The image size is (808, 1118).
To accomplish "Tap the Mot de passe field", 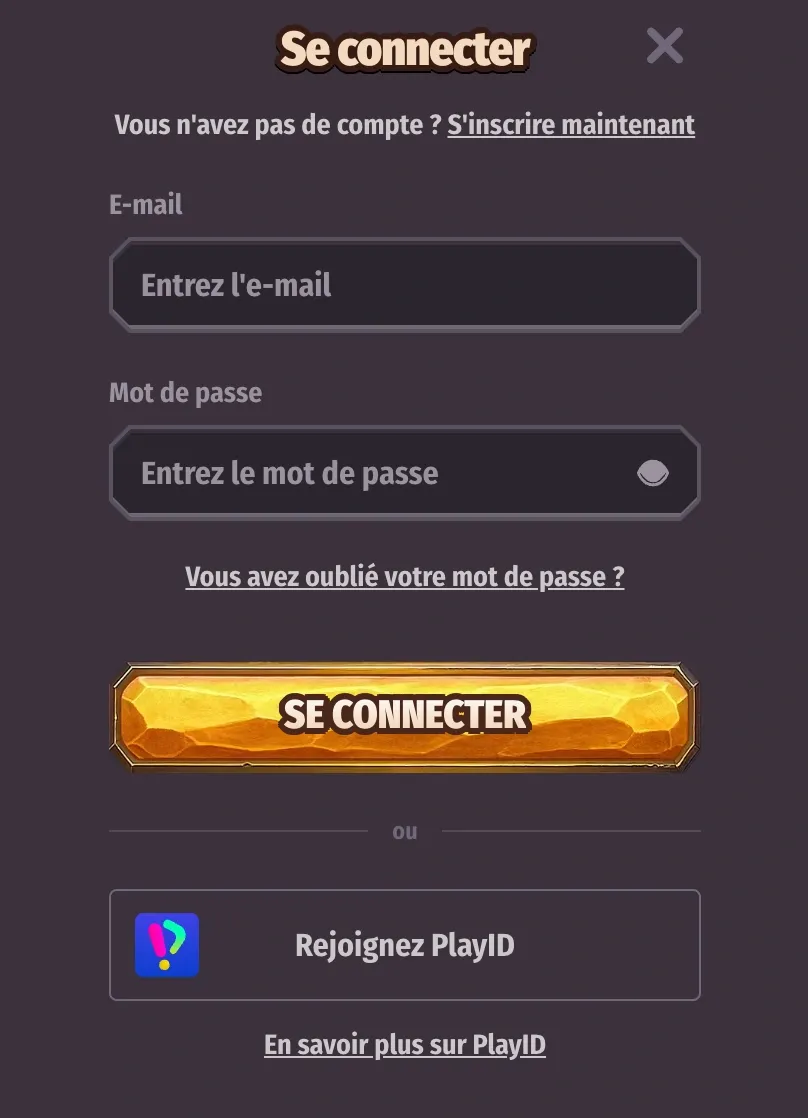I will point(380,473).
